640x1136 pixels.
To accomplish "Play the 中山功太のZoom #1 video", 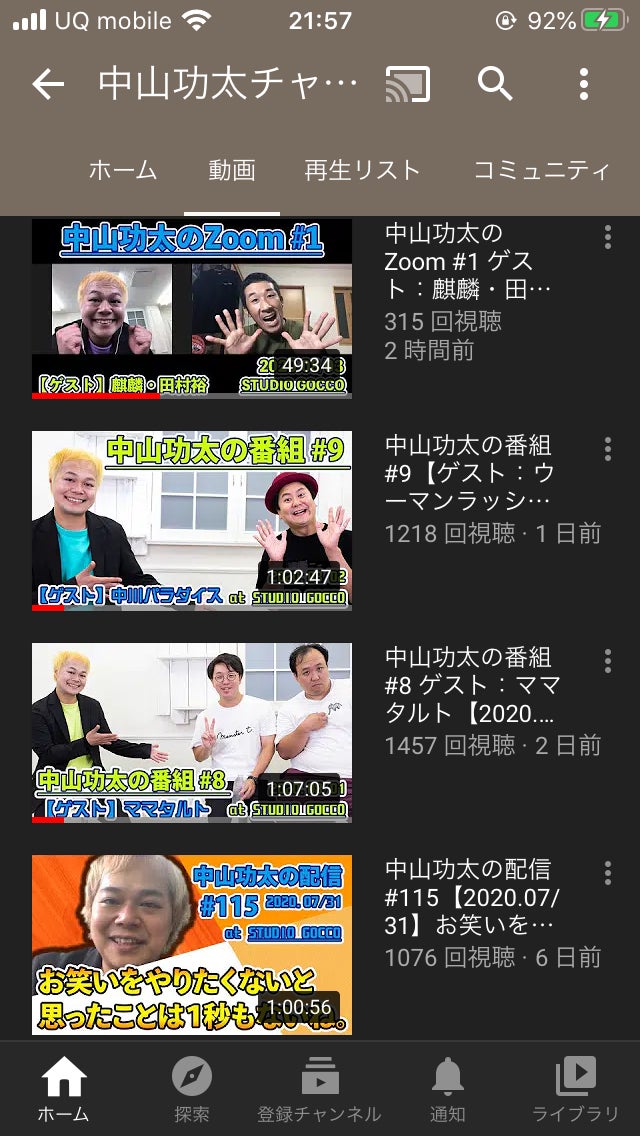I will click(x=192, y=308).
